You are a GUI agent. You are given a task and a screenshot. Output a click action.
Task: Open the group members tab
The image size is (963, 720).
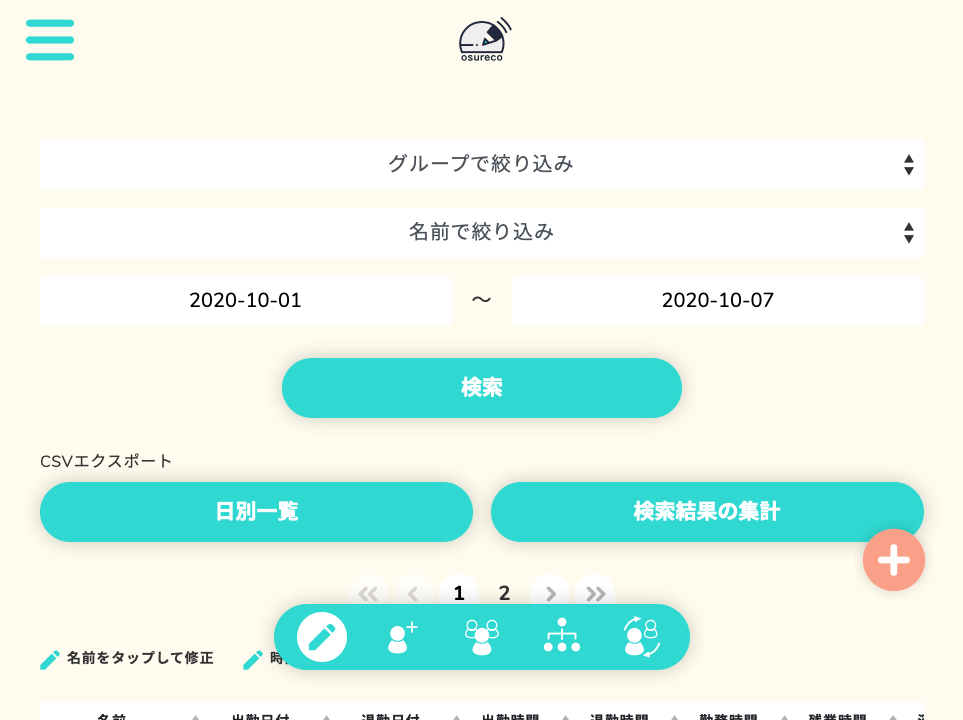[481, 637]
